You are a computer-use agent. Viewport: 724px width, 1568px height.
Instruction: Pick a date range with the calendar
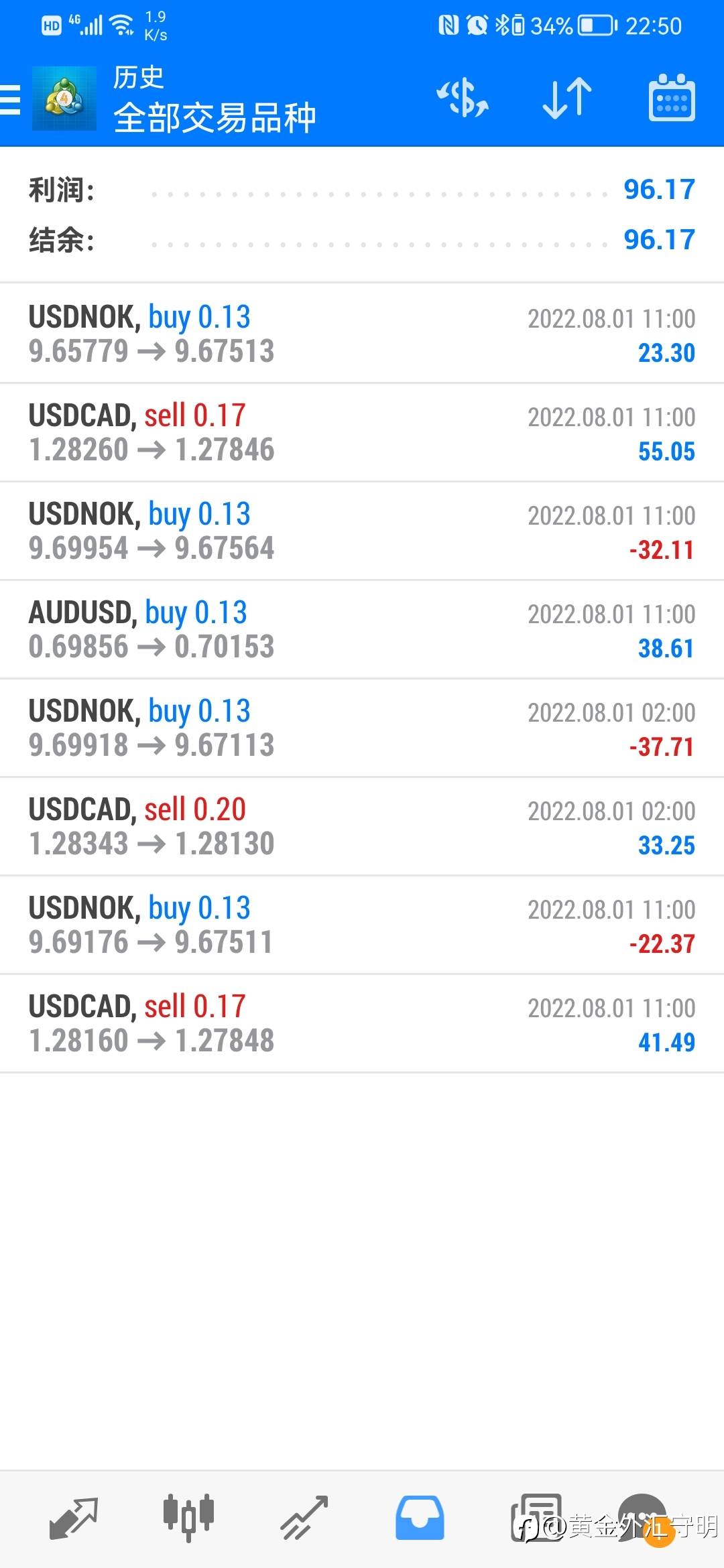tap(671, 99)
